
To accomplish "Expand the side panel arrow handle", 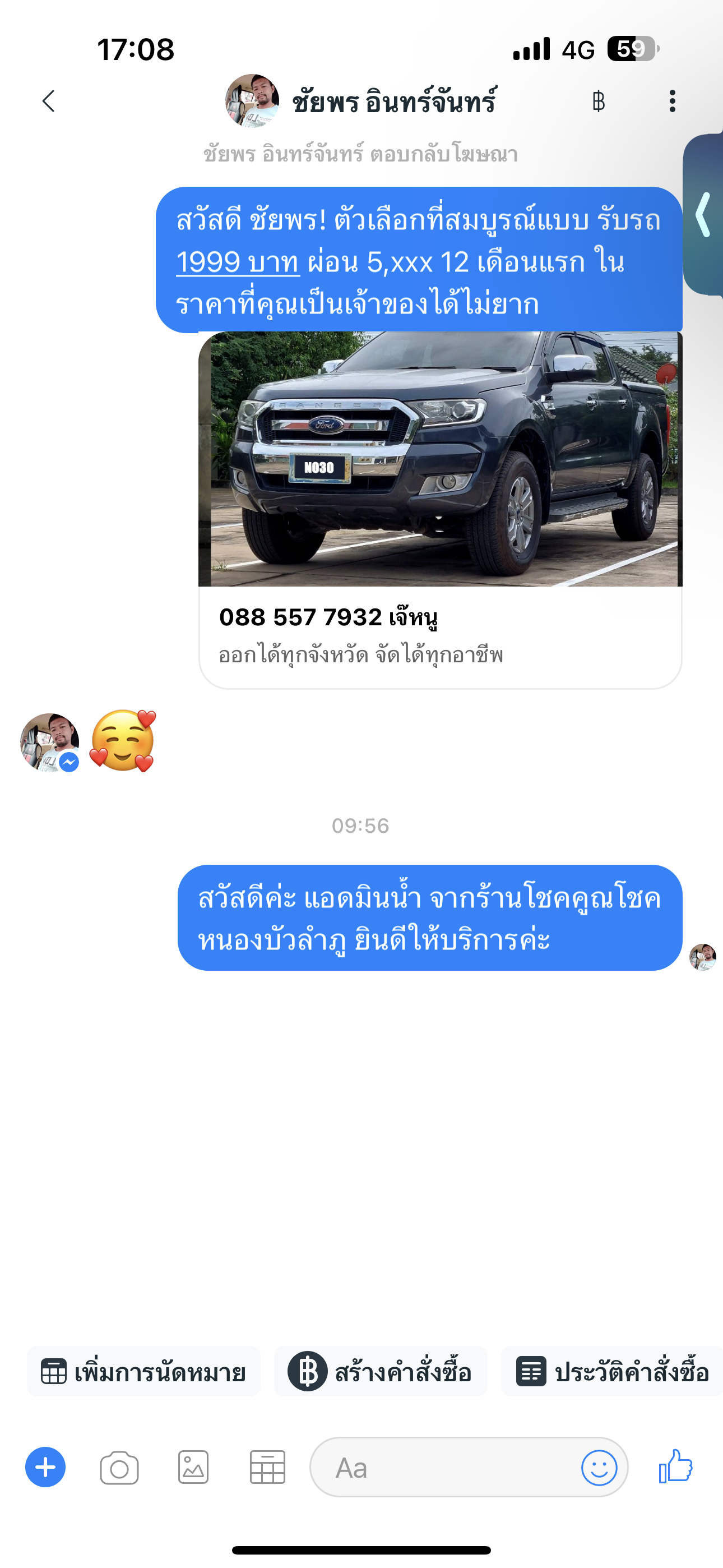I will (x=703, y=214).
